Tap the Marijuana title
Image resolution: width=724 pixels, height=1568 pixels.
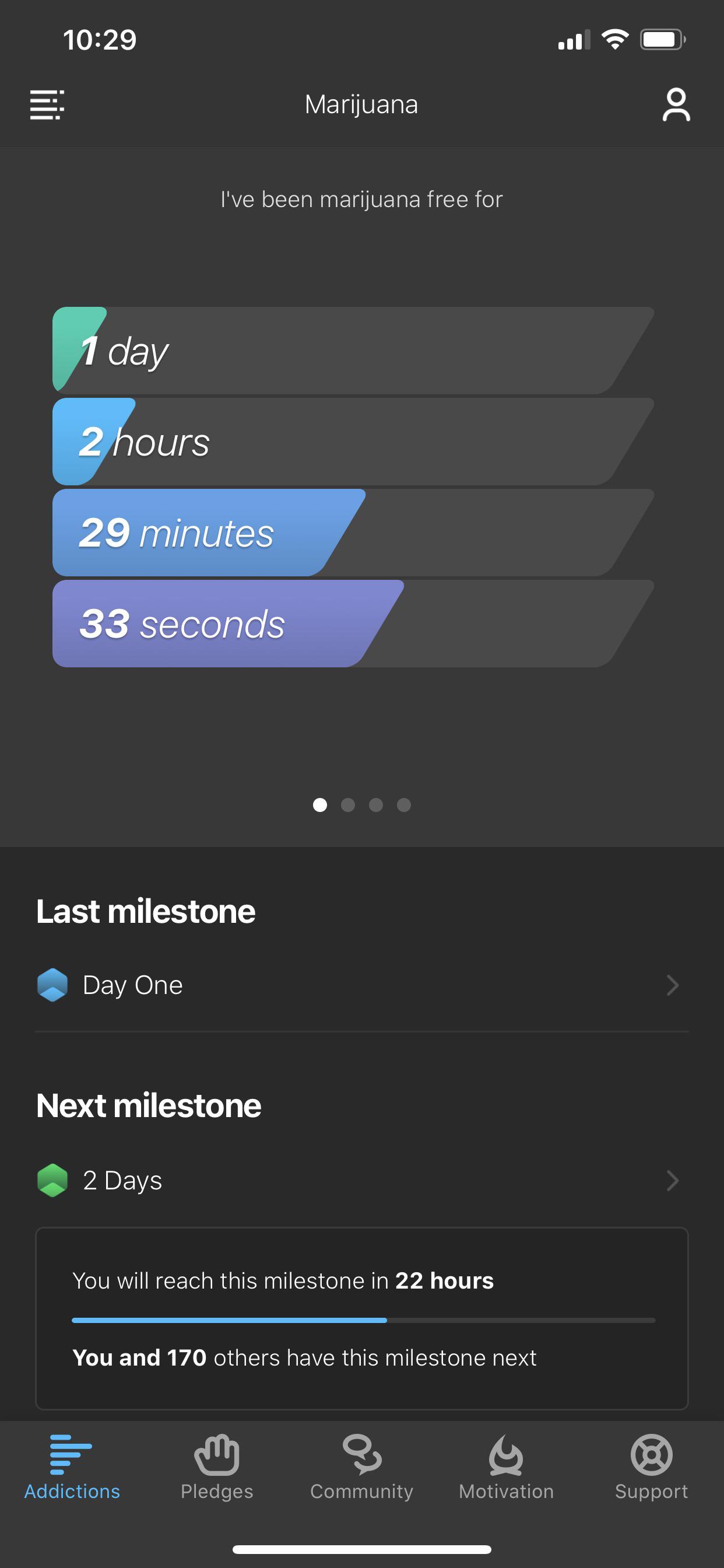coord(361,104)
